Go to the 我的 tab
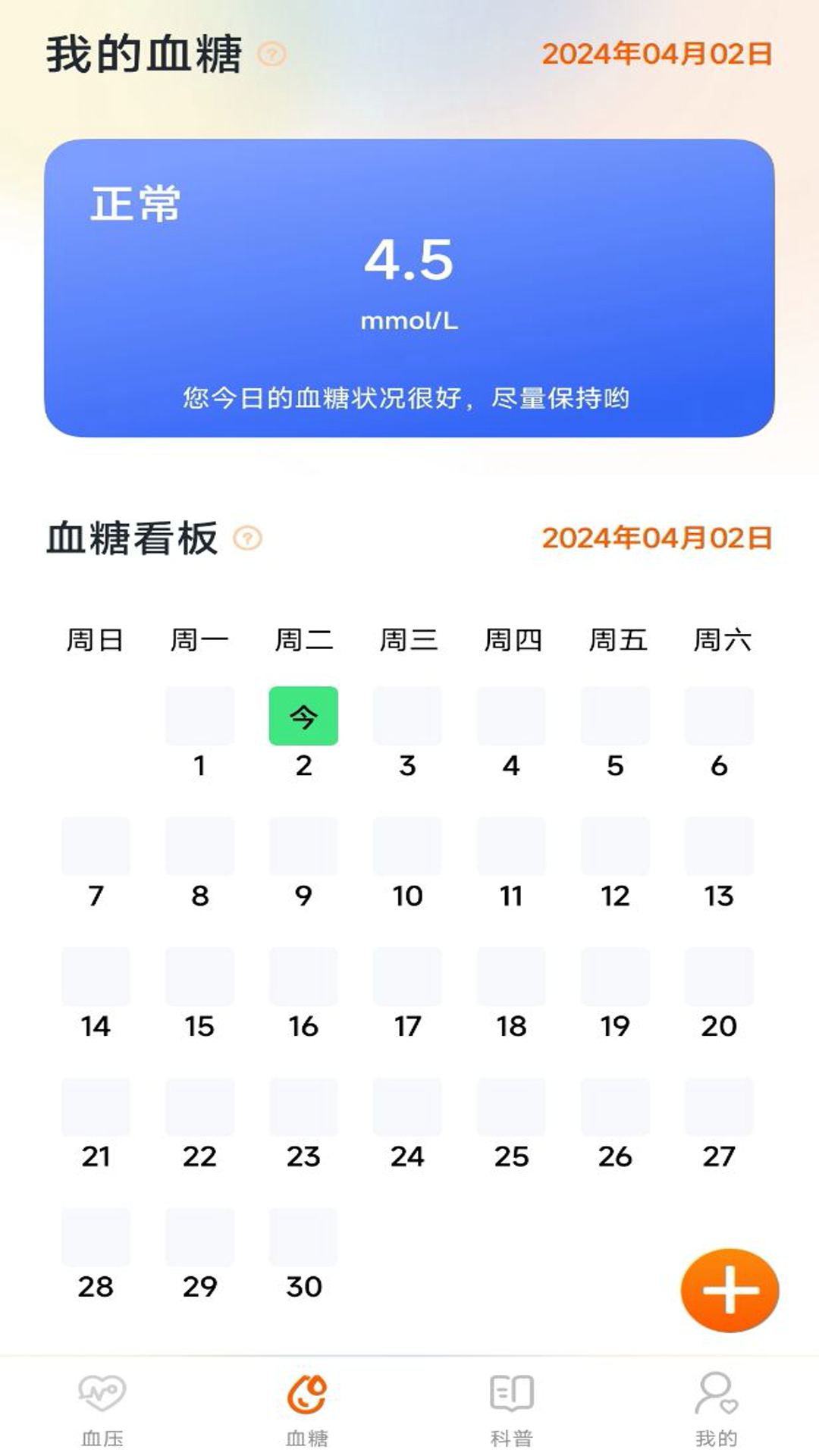The height and width of the screenshot is (1456, 819). tap(717, 1408)
